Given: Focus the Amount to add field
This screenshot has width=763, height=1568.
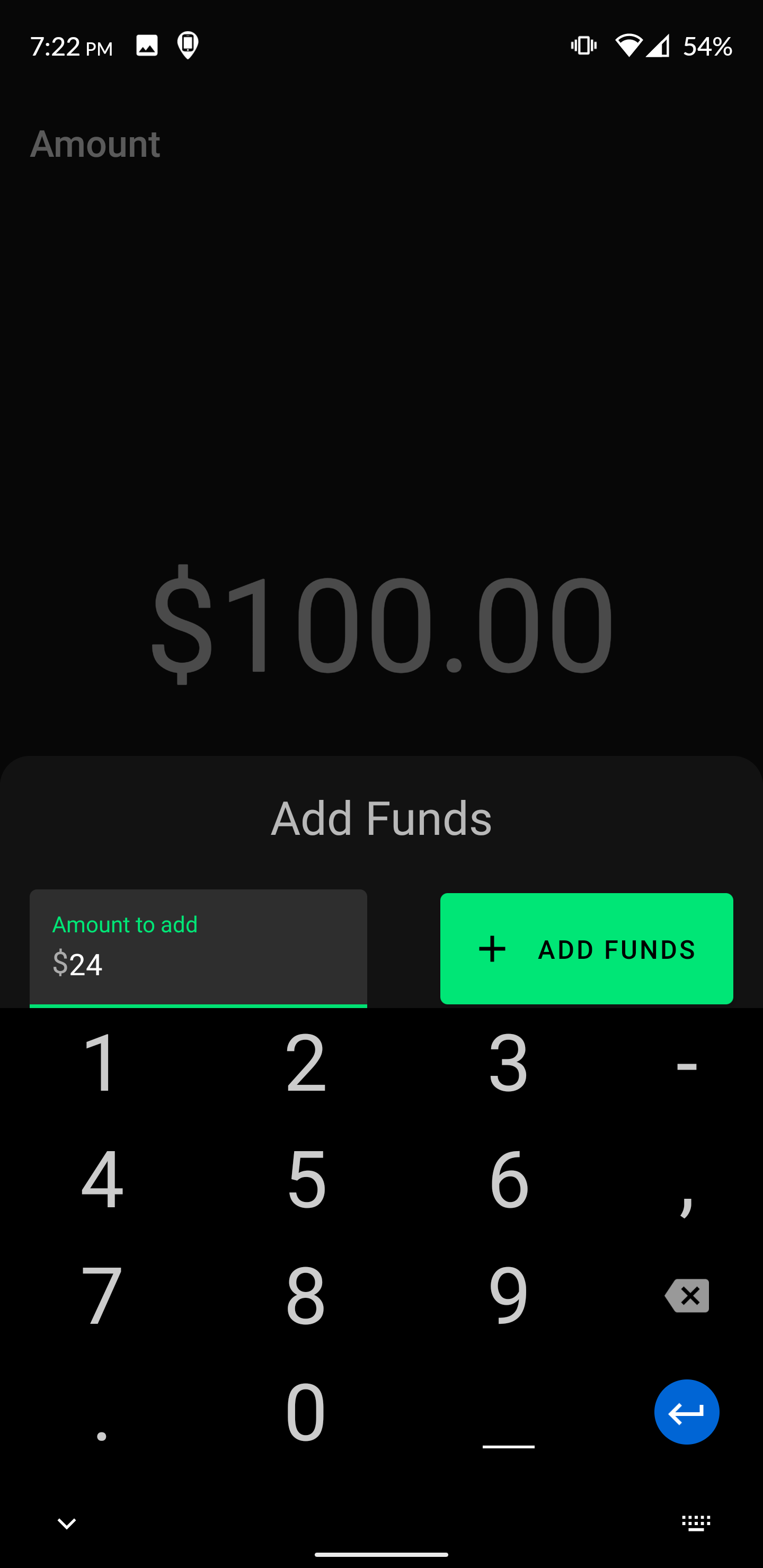Looking at the screenshot, I should pos(199,948).
